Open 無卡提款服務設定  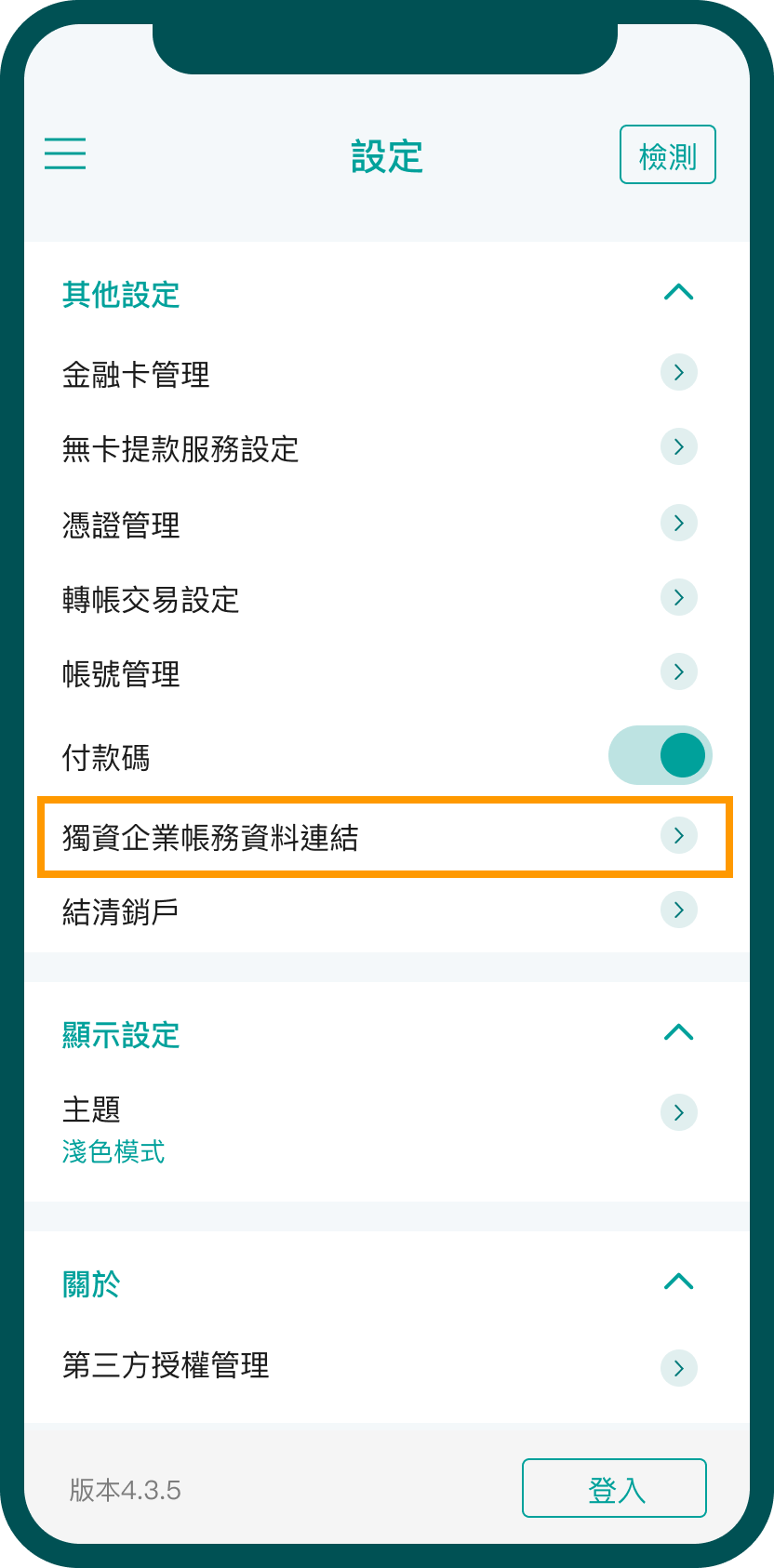(678, 447)
